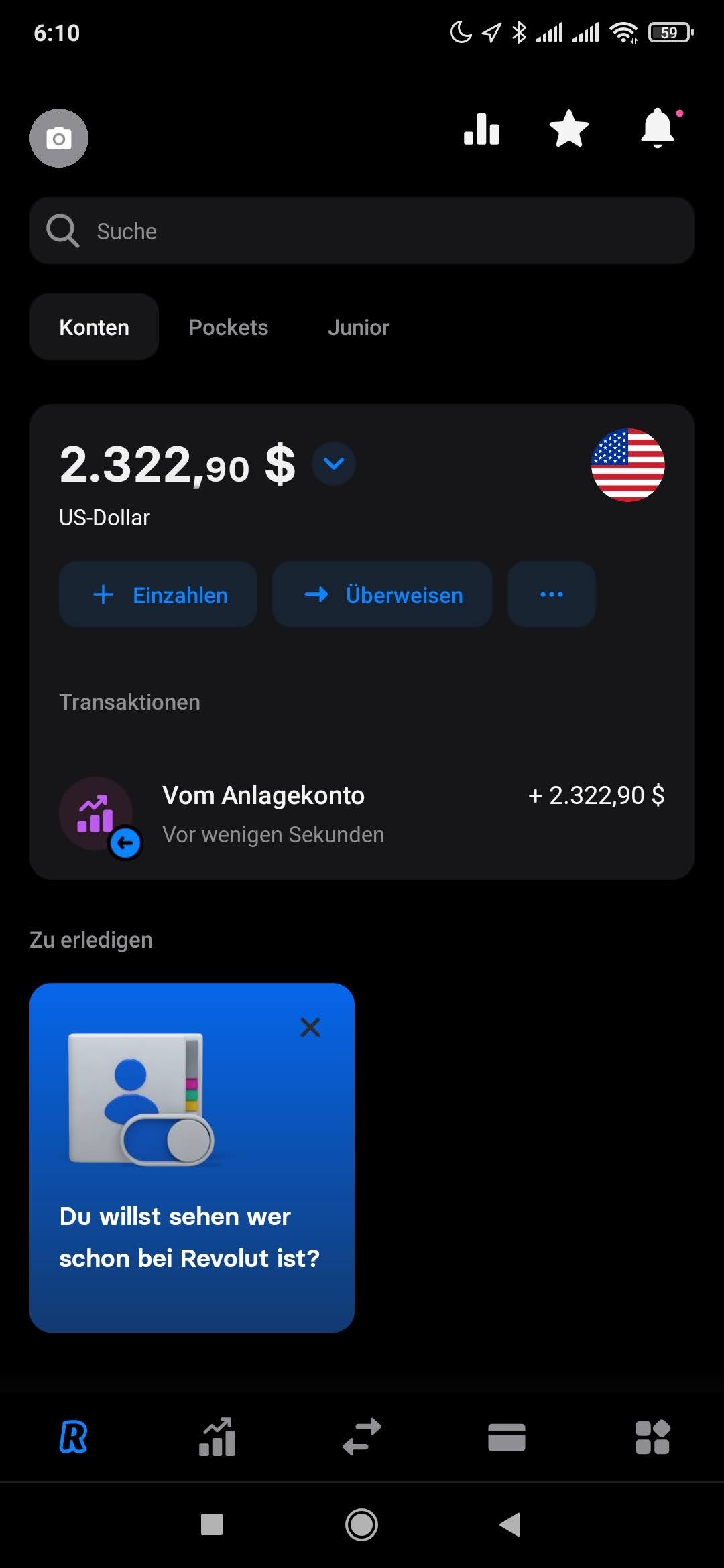
Task: Tap the system back button
Action: (x=511, y=1524)
